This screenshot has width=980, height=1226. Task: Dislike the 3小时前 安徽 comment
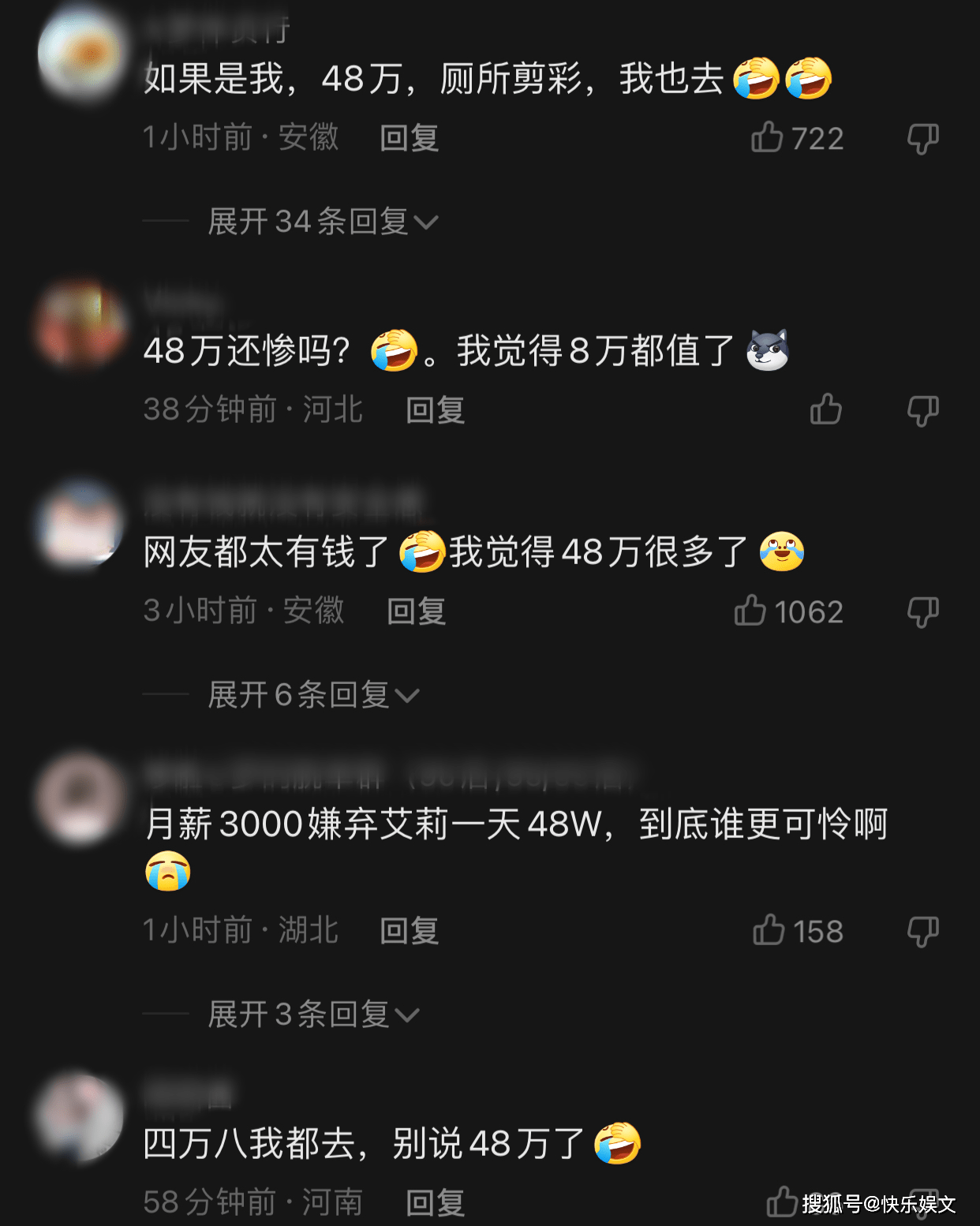click(922, 612)
